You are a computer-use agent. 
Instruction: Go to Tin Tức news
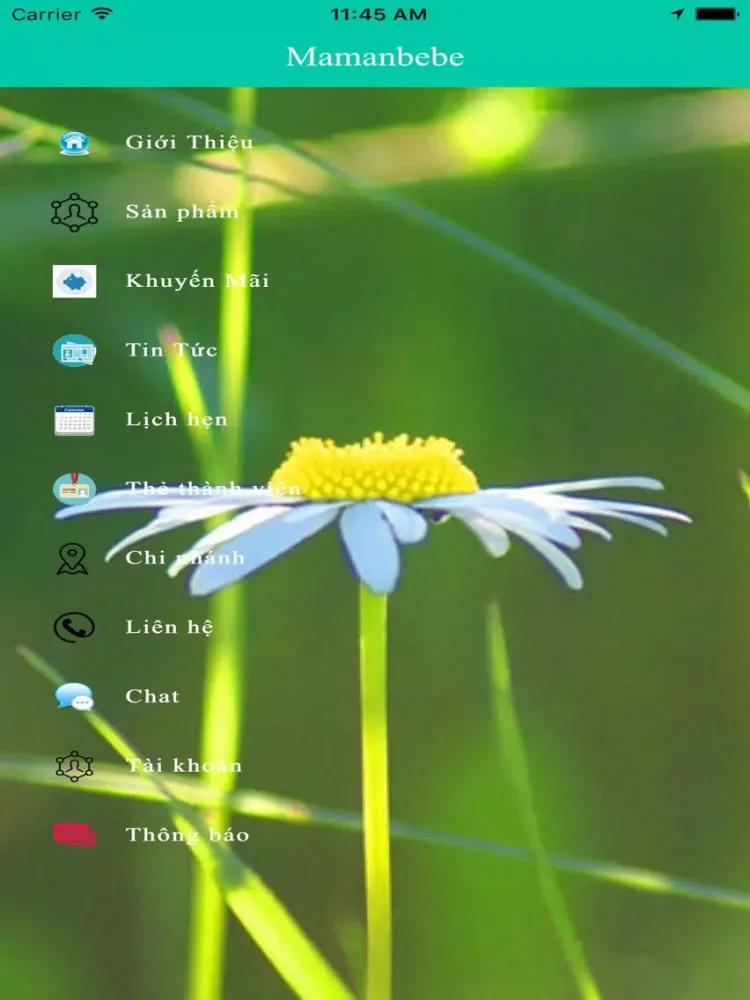[x=171, y=350]
